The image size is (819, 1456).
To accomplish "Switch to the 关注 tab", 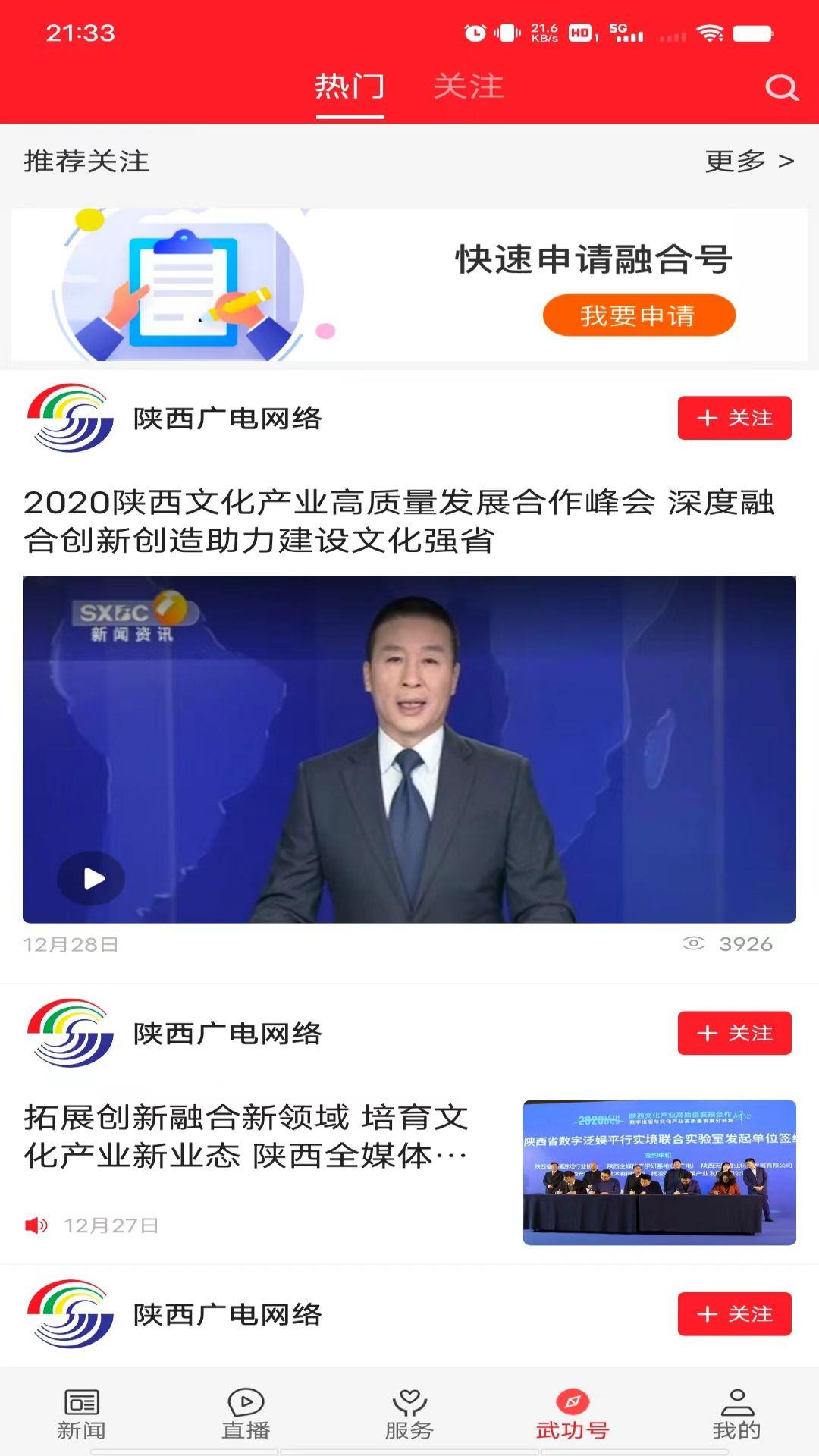I will pos(468,87).
